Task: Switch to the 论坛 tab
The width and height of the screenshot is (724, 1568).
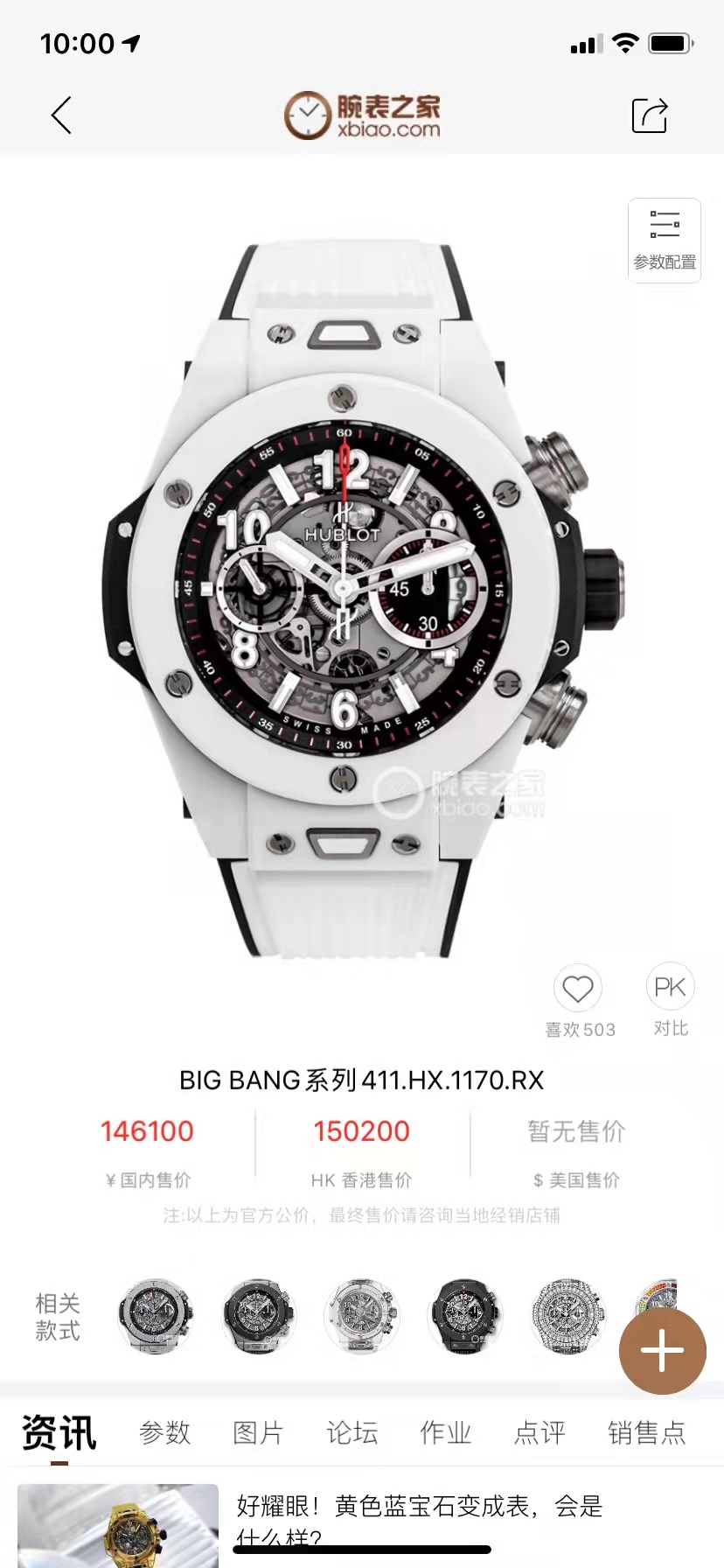Action: click(352, 1433)
